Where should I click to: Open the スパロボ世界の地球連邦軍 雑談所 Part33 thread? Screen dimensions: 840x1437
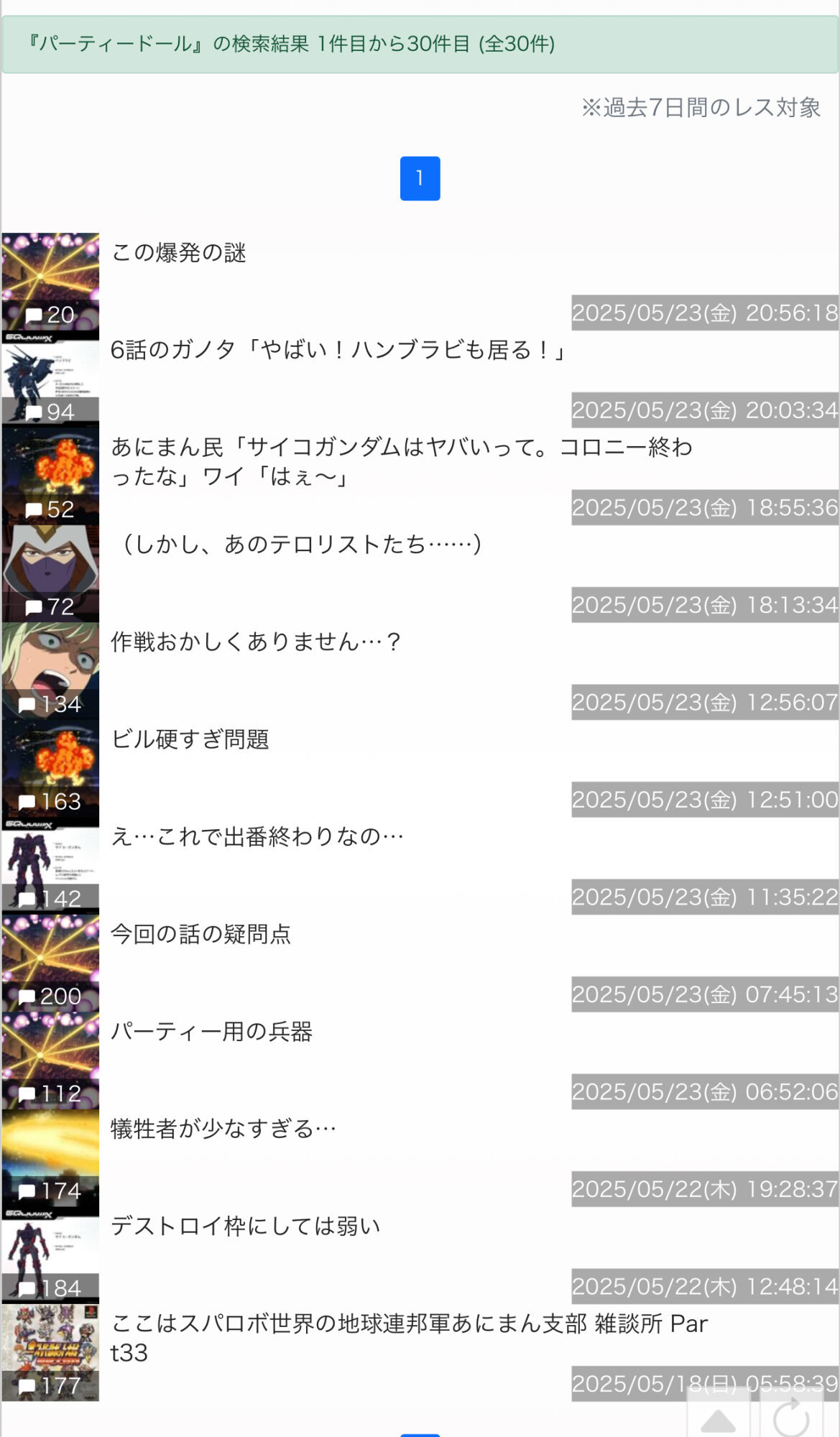410,1337
